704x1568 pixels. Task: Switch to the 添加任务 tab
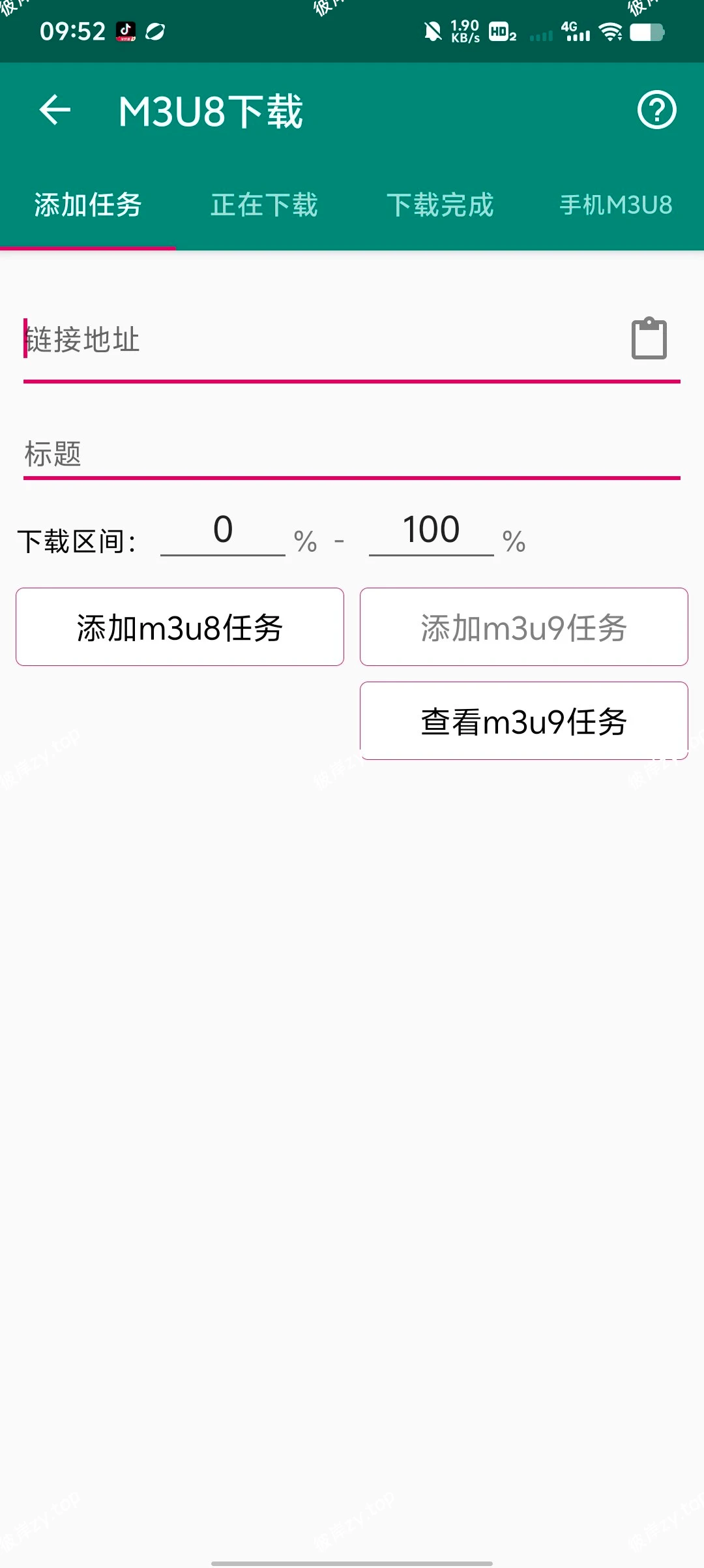point(89,205)
